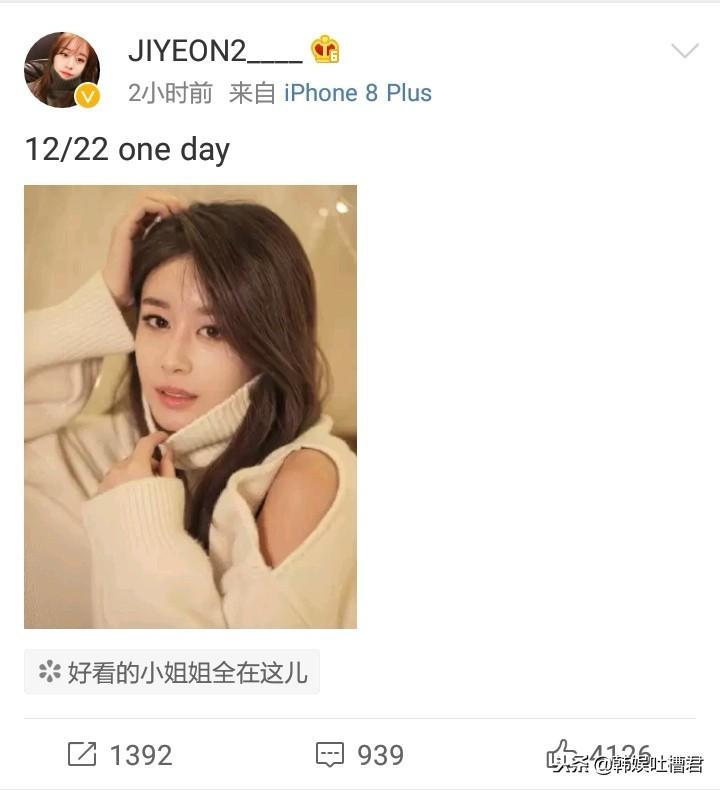720x790 pixels.
Task: Open the JIYEON2____ username link
Action: (214, 51)
